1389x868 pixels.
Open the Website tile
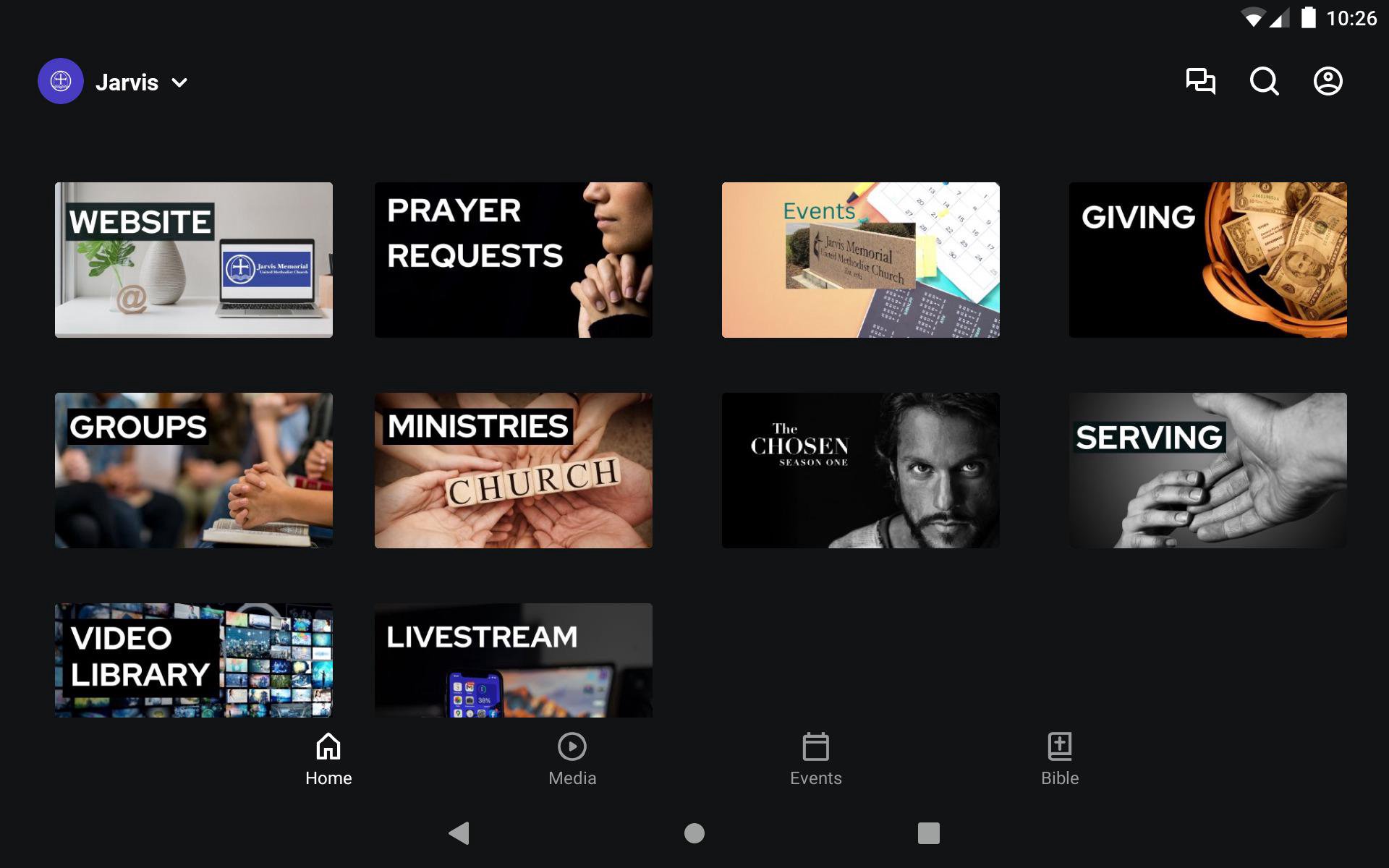pyautogui.click(x=194, y=260)
